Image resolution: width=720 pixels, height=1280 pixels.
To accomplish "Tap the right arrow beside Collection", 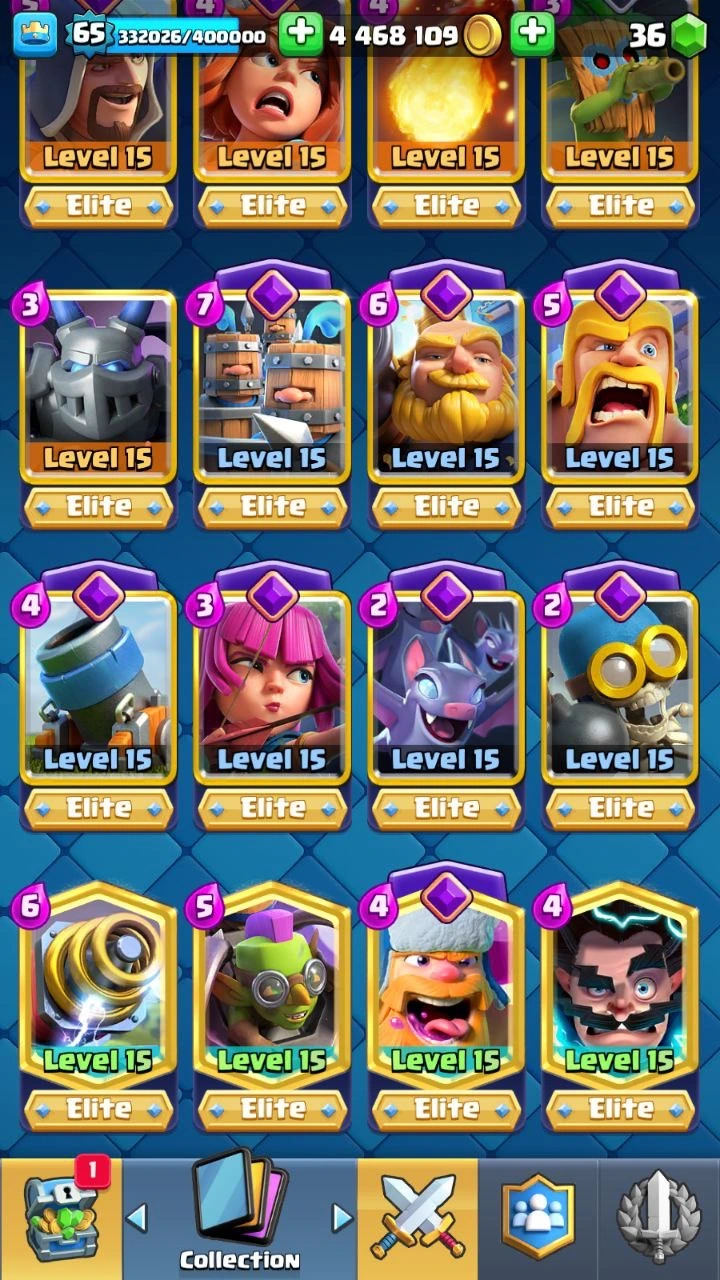I will 342,1217.
